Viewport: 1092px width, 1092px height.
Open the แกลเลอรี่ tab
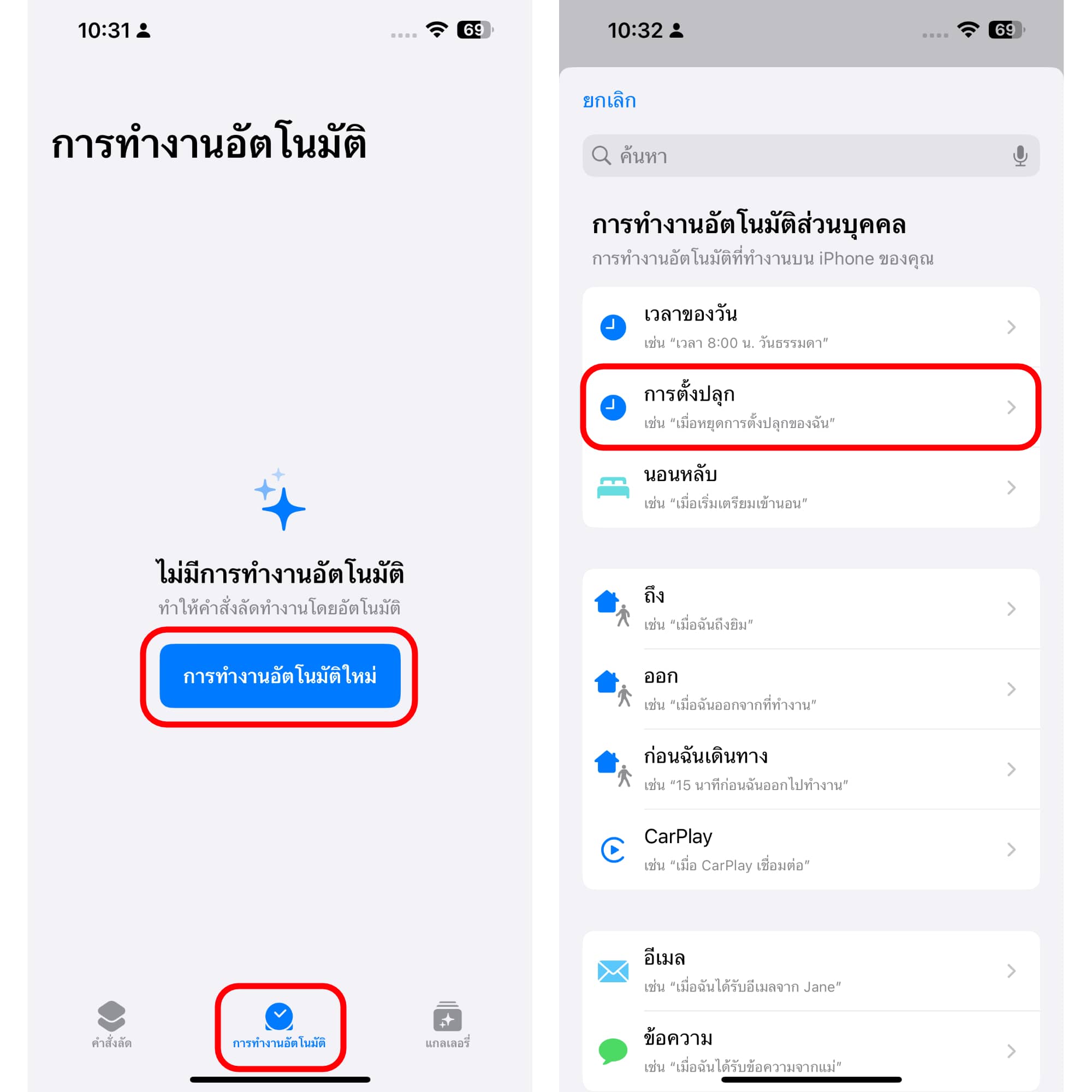447,1024
